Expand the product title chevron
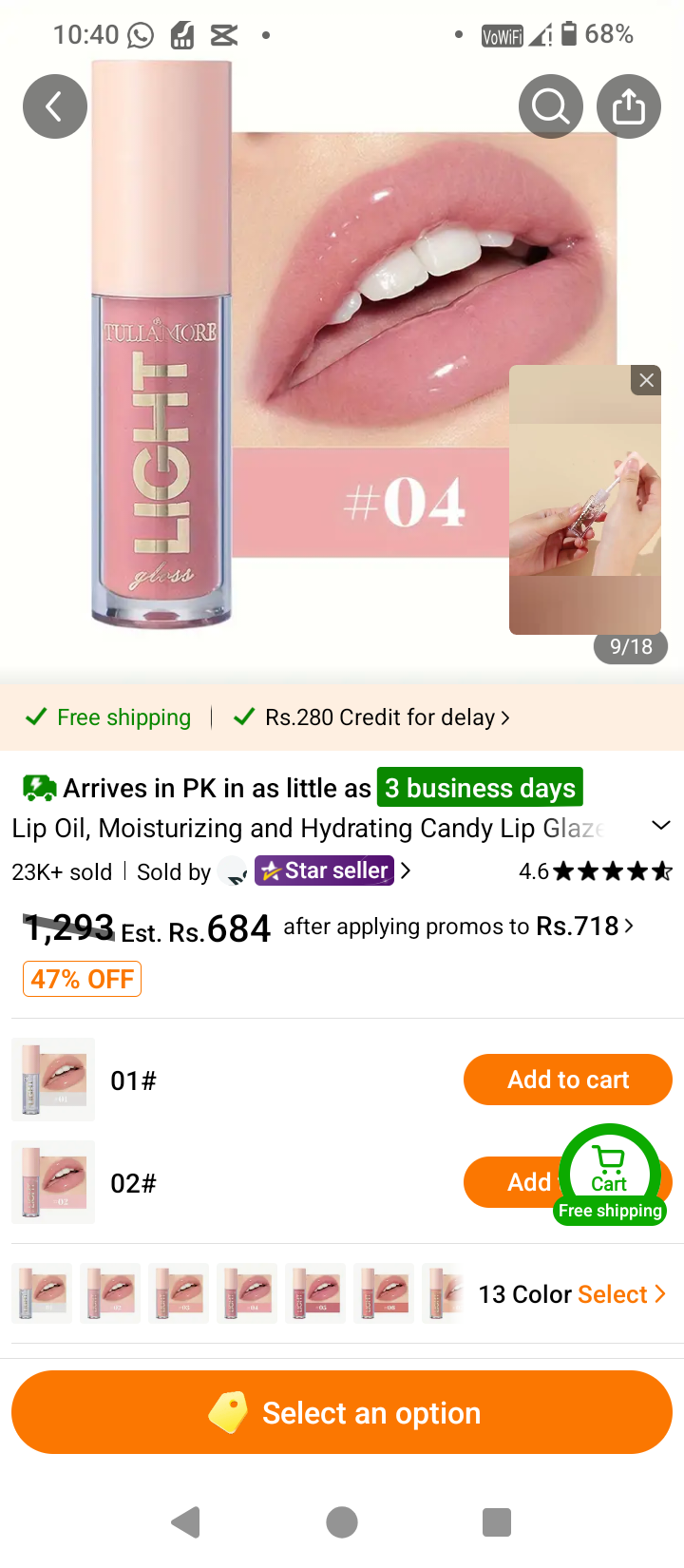Screen dimensions: 684x1568 (x=661, y=826)
